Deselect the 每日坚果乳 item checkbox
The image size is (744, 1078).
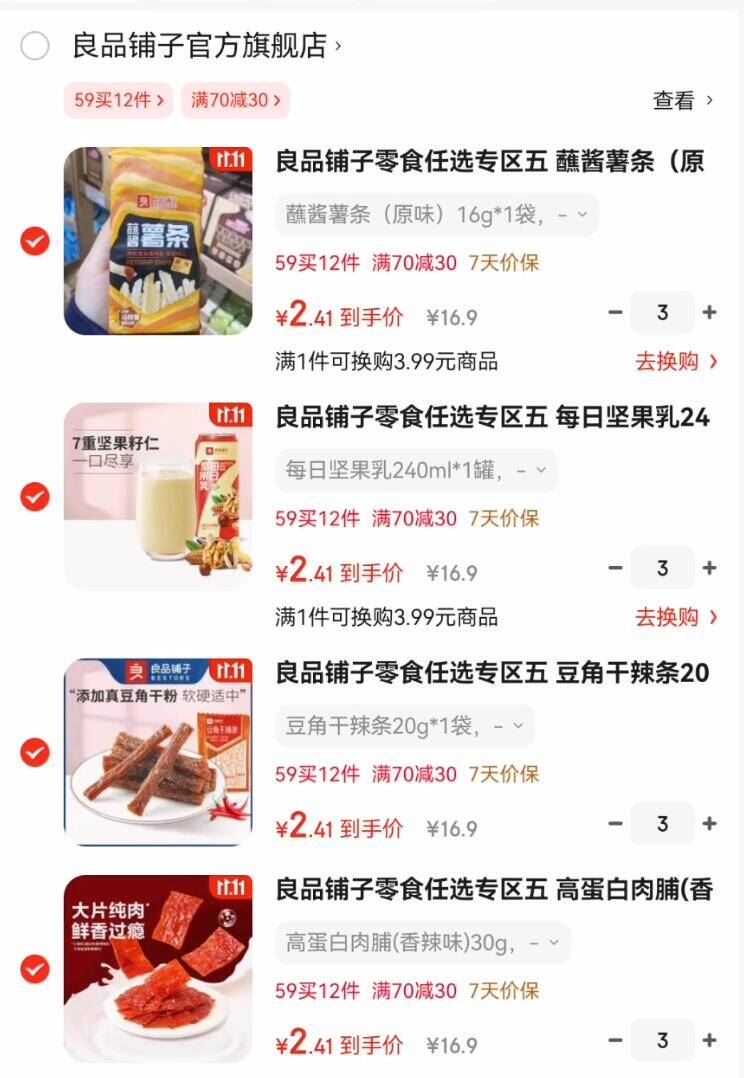coord(33,496)
